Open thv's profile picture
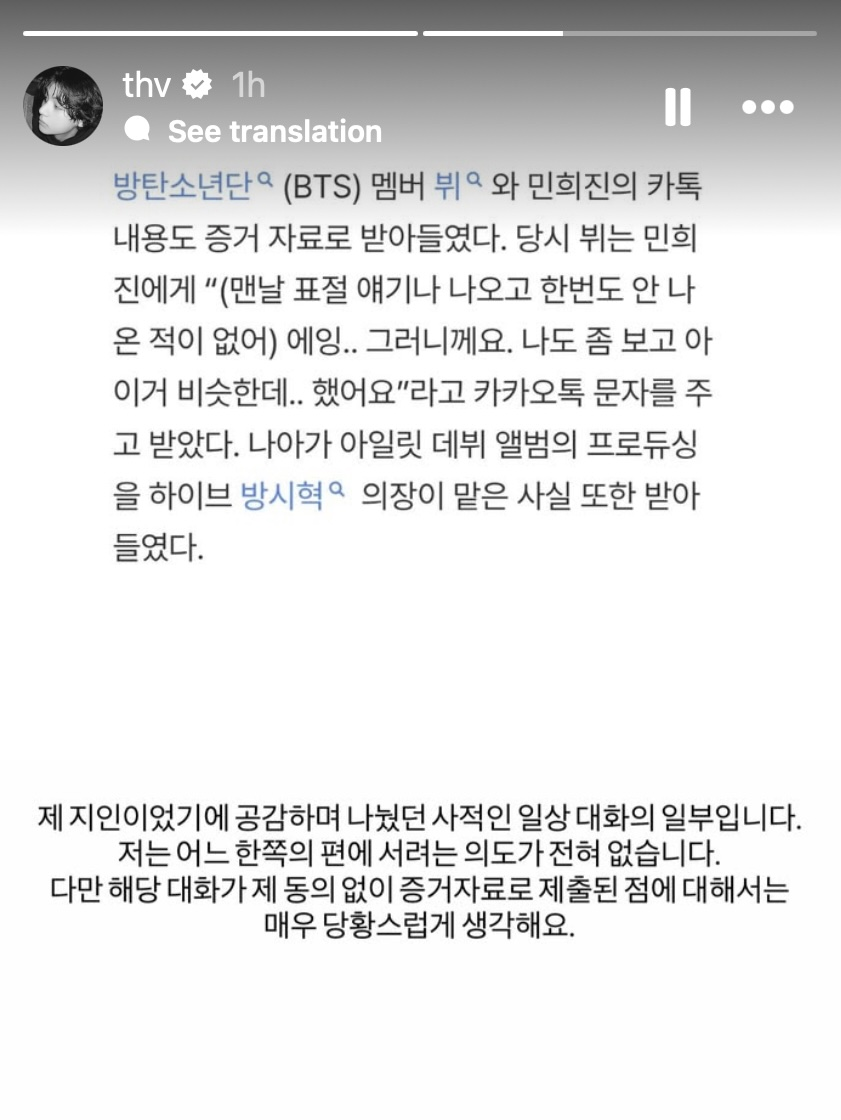 coord(63,106)
